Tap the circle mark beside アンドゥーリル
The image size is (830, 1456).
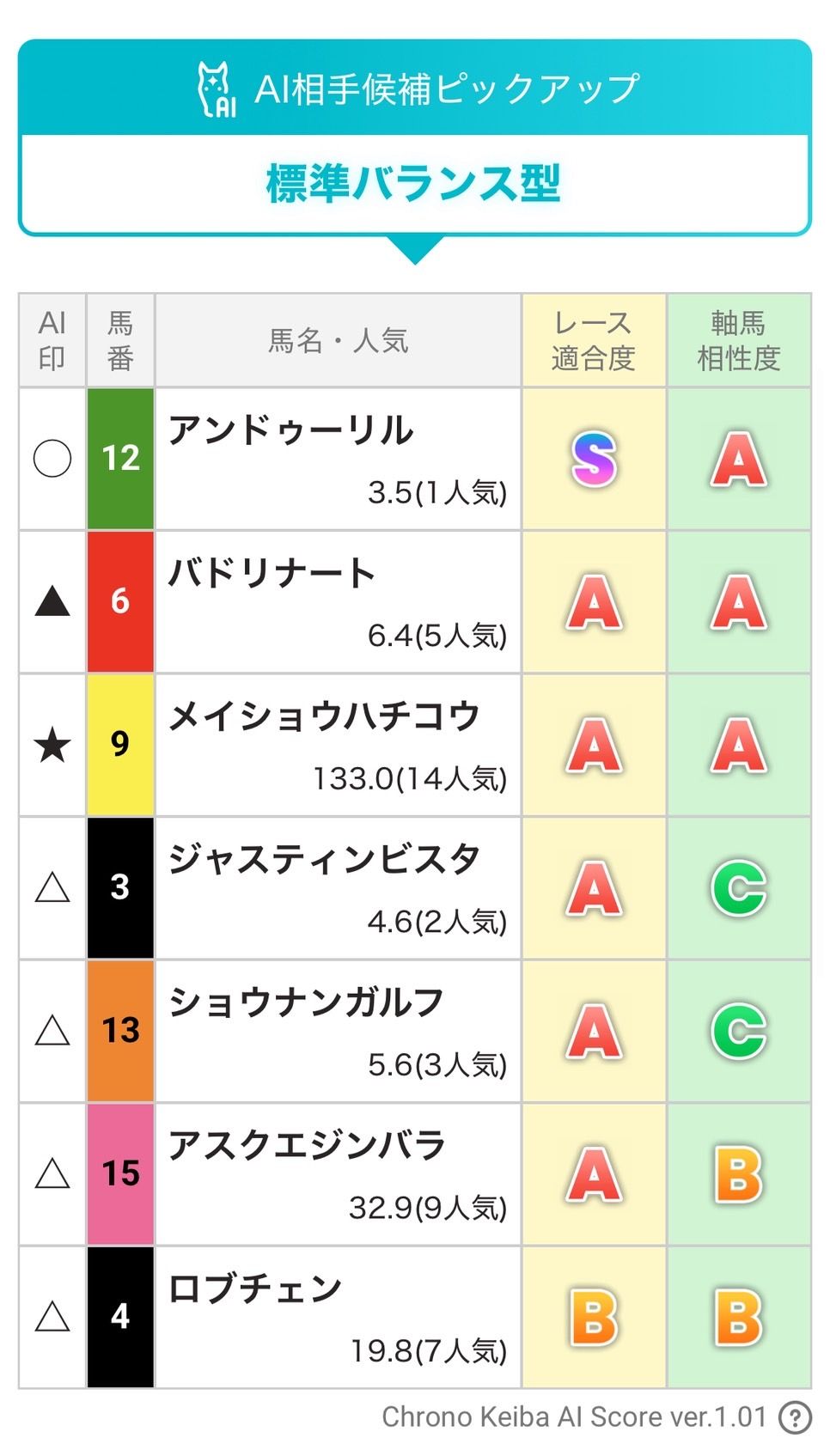(52, 460)
